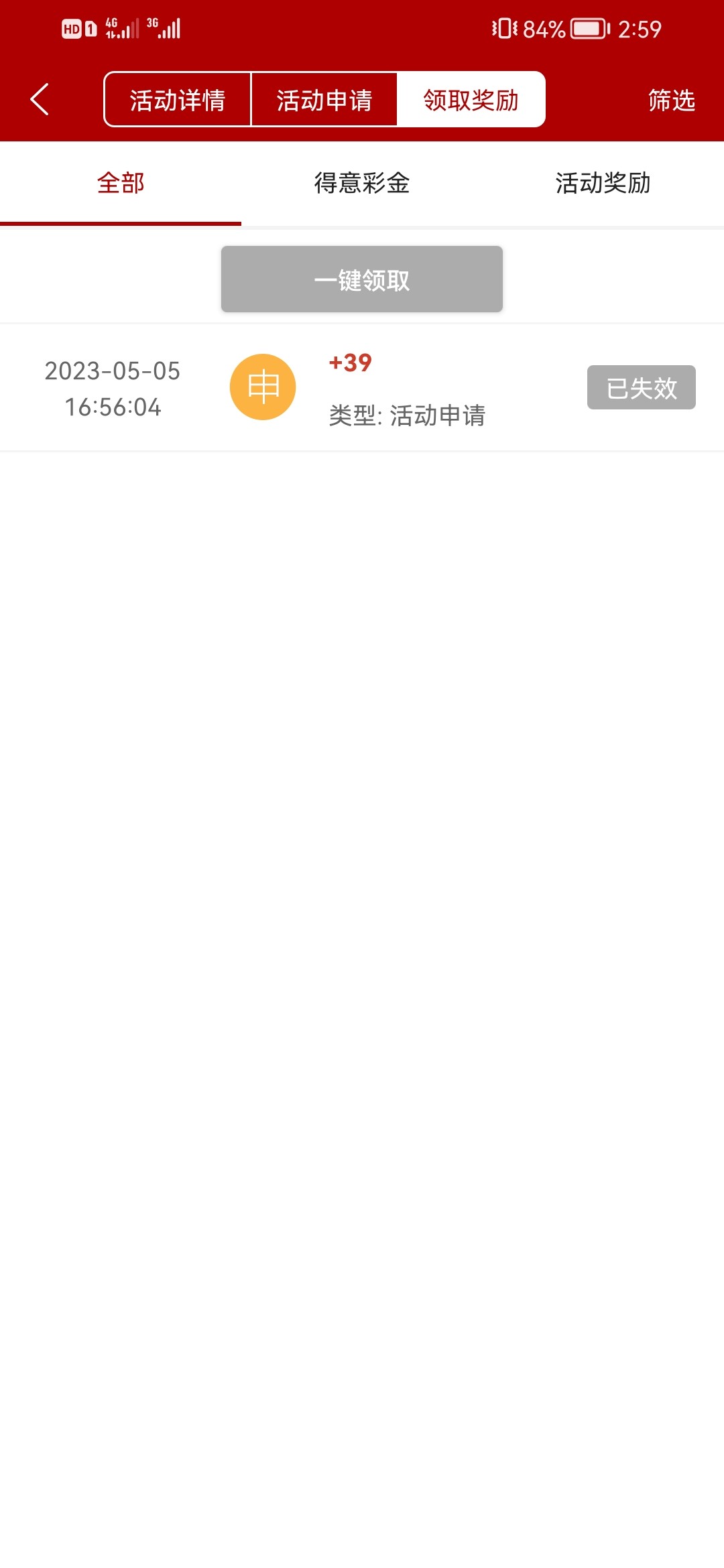The height and width of the screenshot is (1568, 724).
Task: Tap the +39 reward amount text
Action: pyautogui.click(x=349, y=363)
